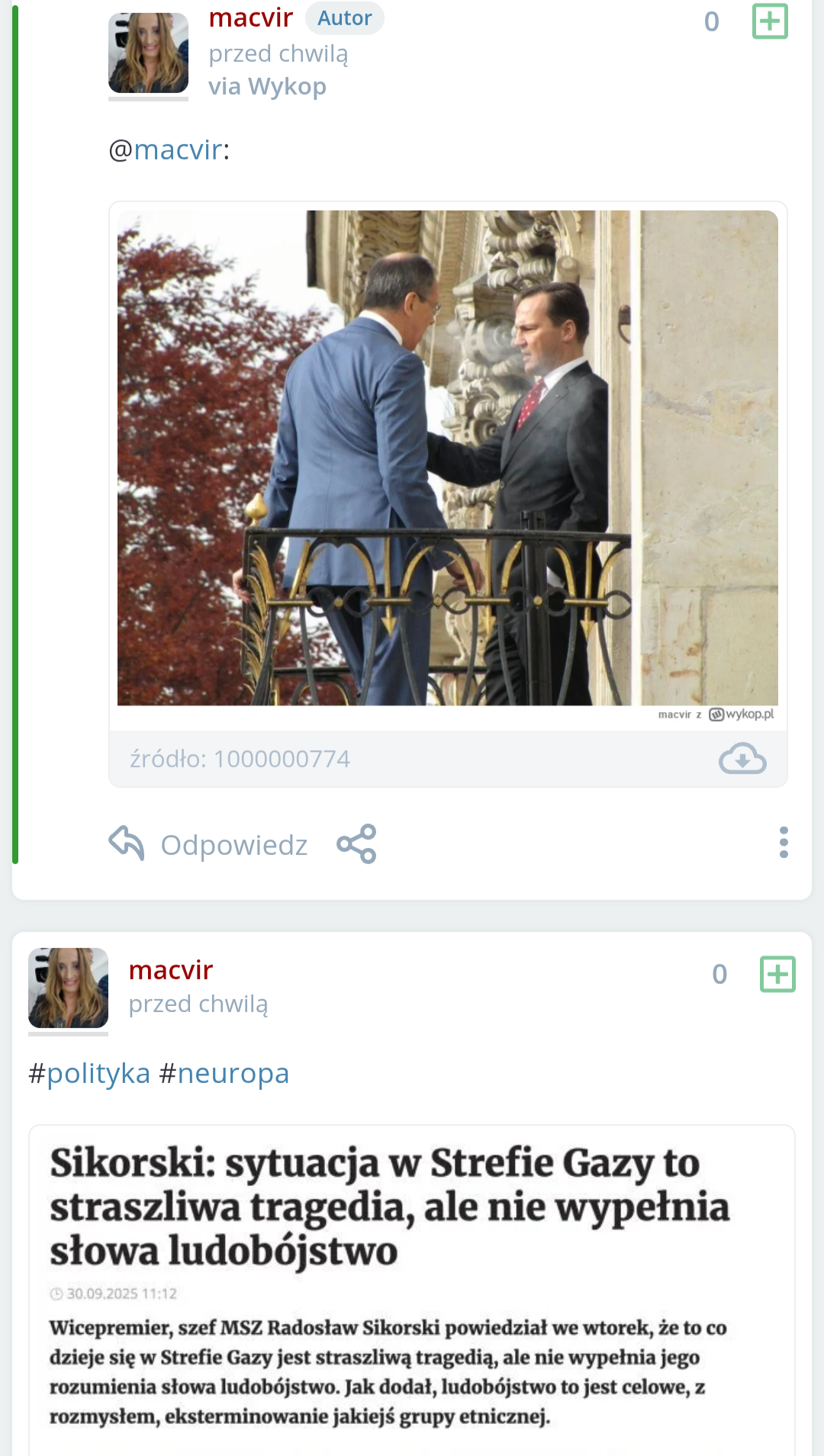This screenshot has width=824, height=1456.
Task: Tap Odpowiedz to reply to comment
Action: point(209,844)
